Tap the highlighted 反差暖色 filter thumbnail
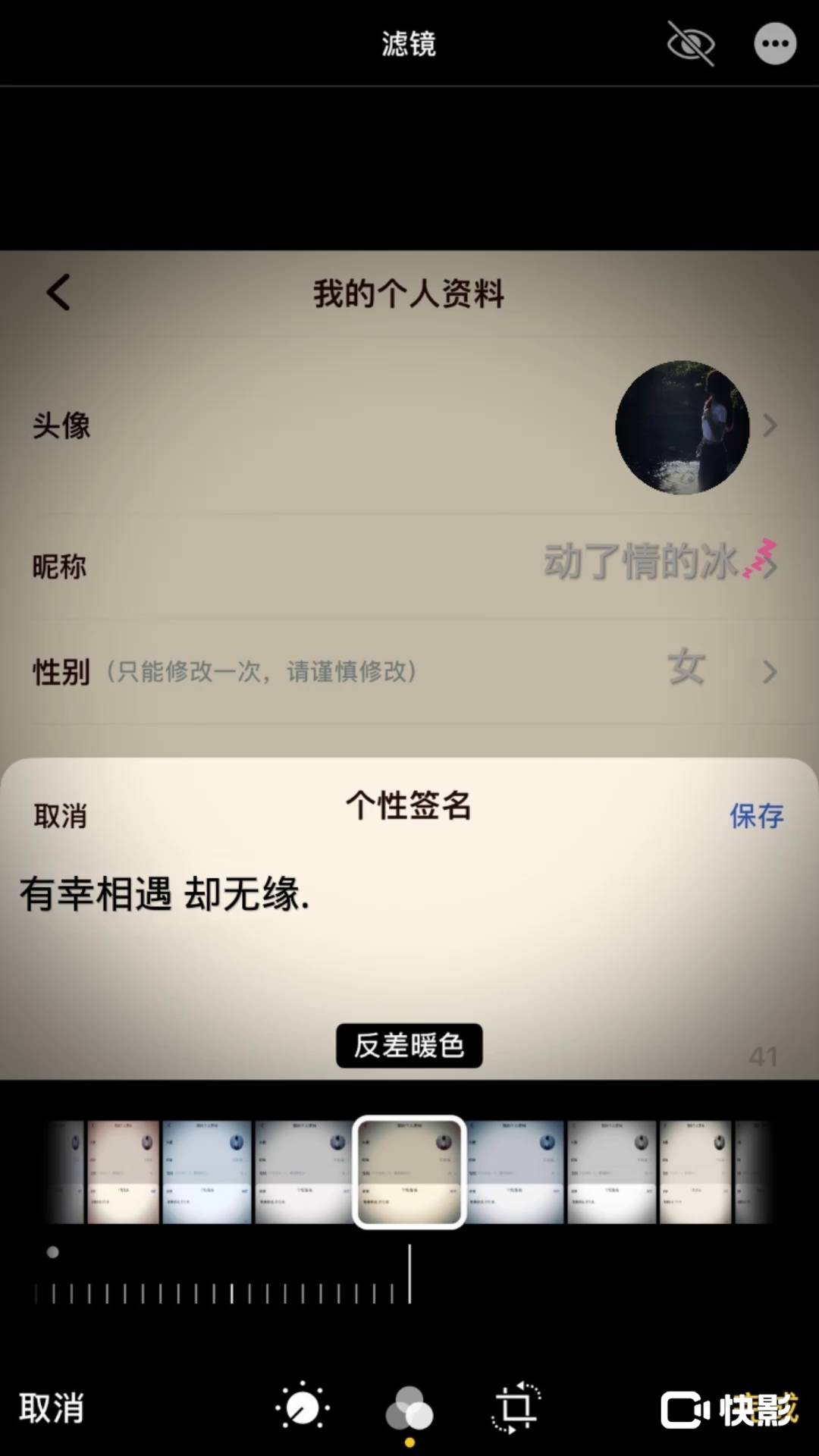 click(x=409, y=1172)
